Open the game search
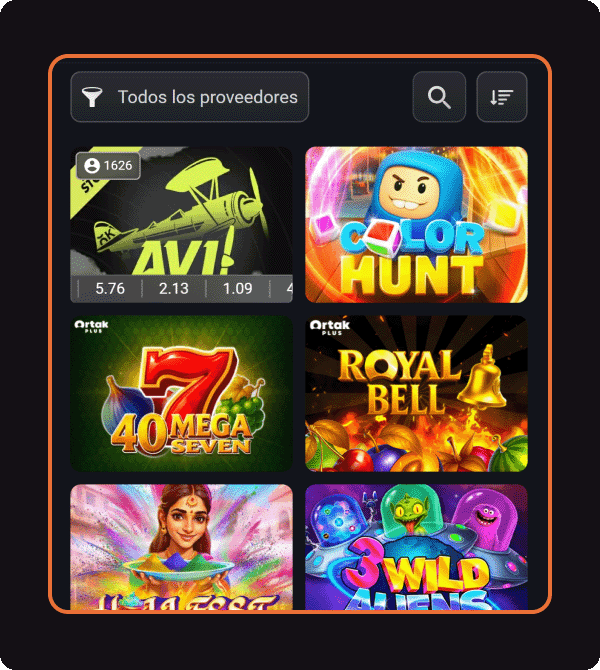The width and height of the screenshot is (600, 670). (x=439, y=97)
